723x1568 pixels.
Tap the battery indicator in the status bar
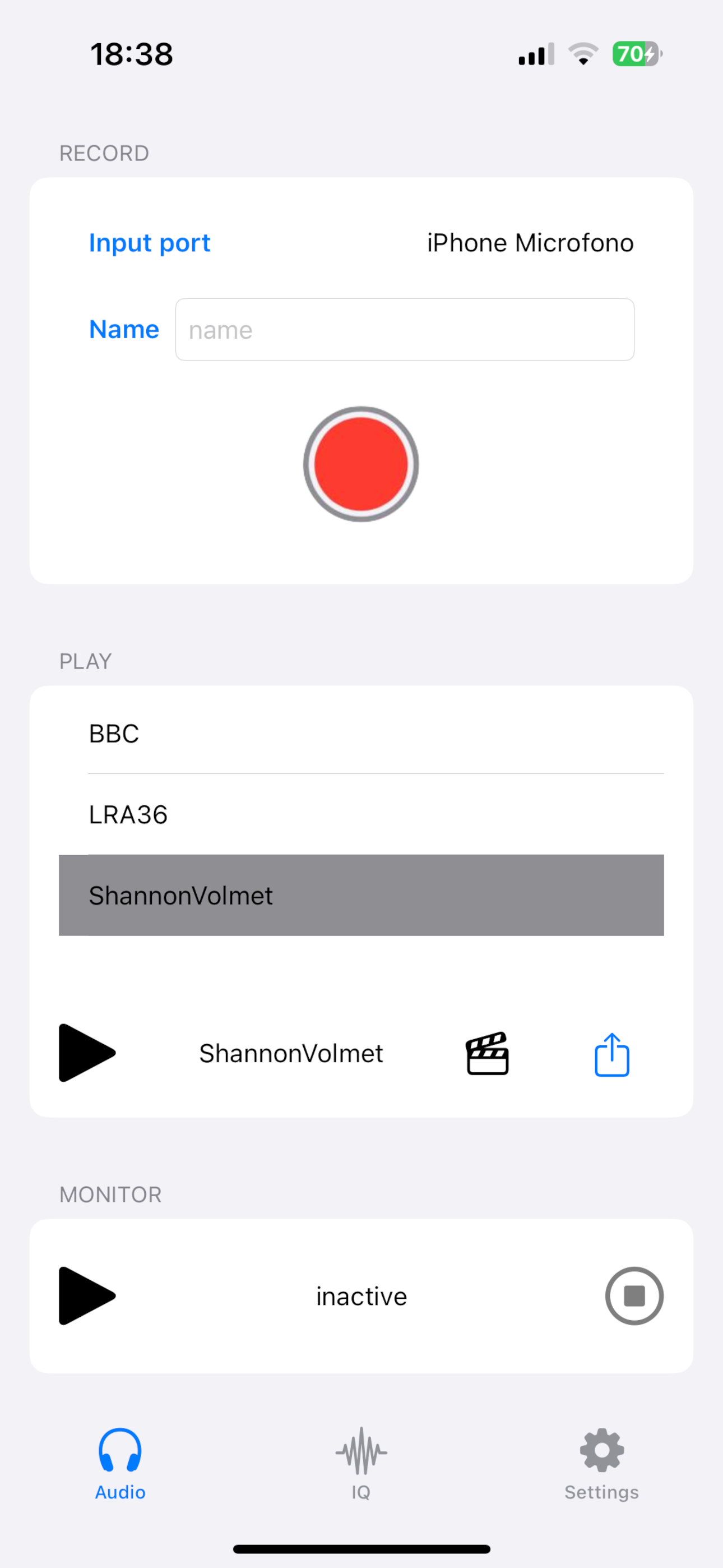[636, 54]
